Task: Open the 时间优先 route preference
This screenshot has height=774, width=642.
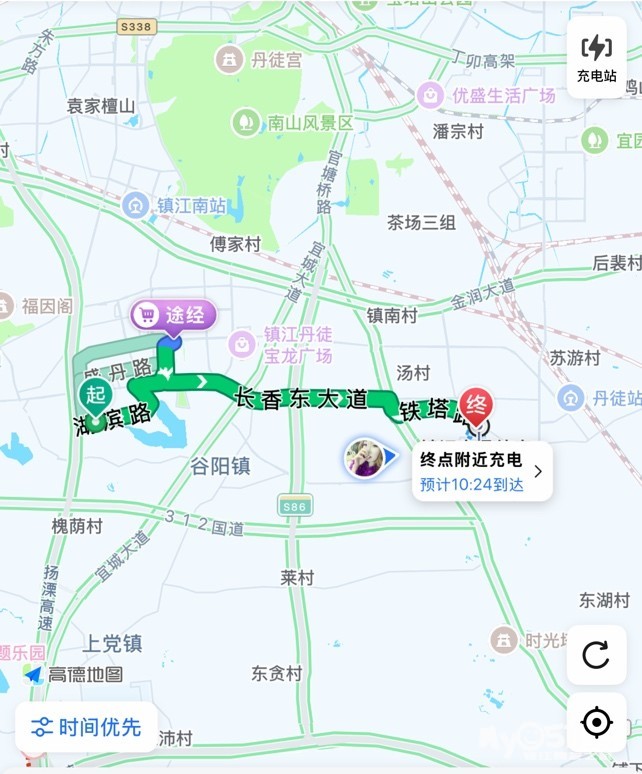Action: pos(86,727)
